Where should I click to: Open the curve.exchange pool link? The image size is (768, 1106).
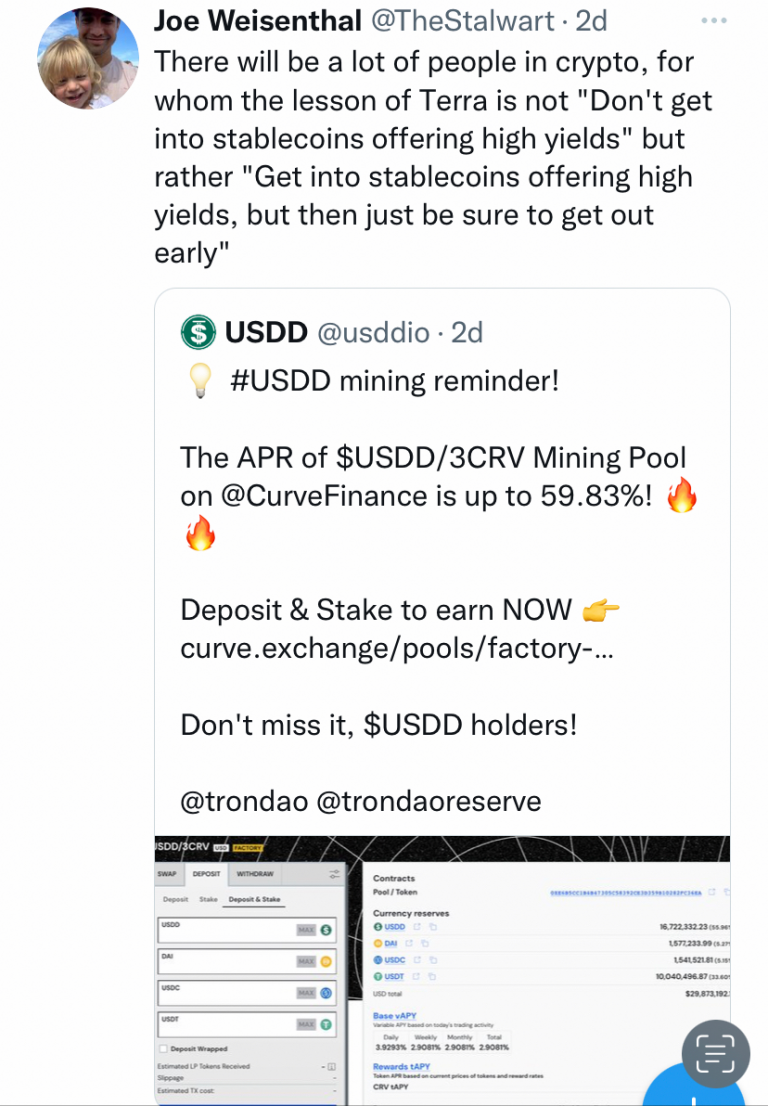[x=396, y=648]
